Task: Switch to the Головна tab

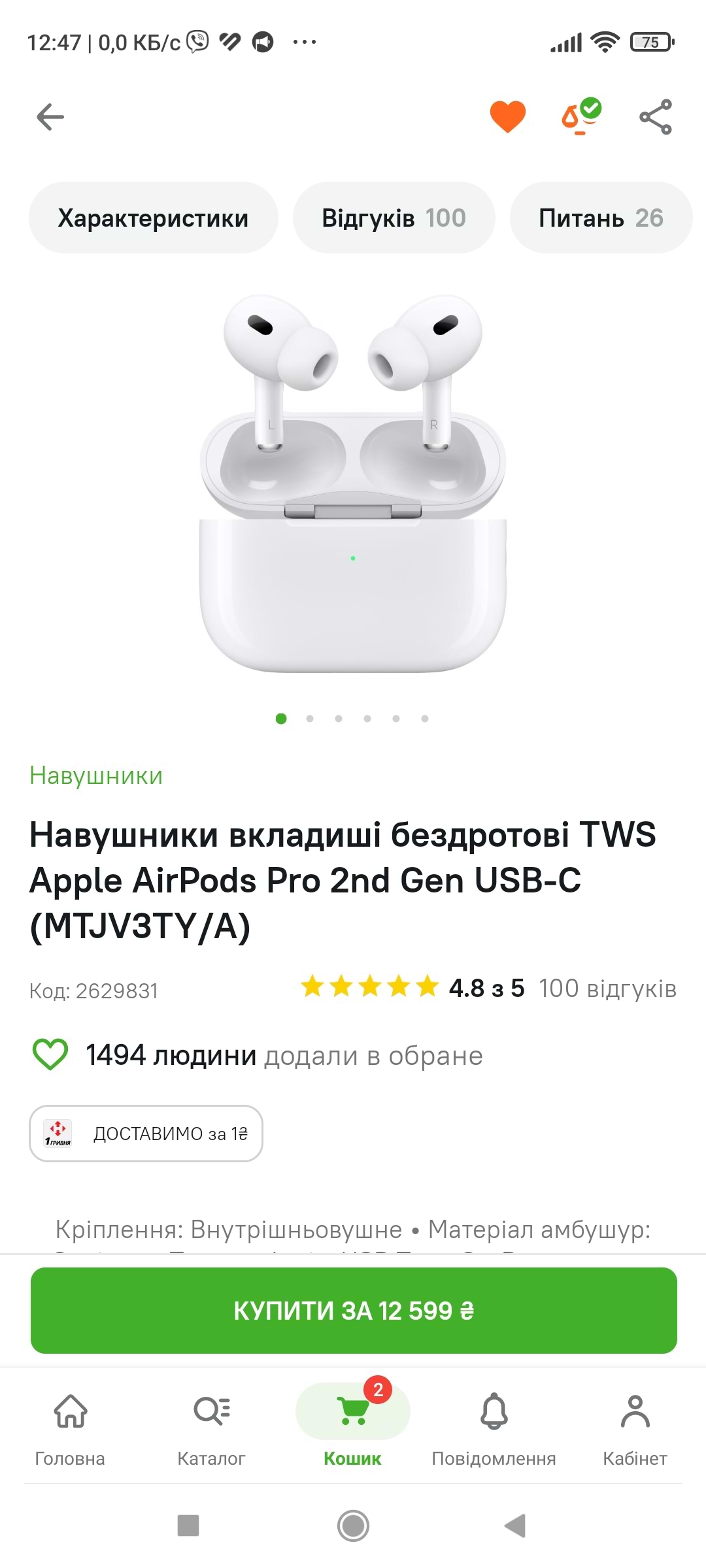Action: point(70,1429)
